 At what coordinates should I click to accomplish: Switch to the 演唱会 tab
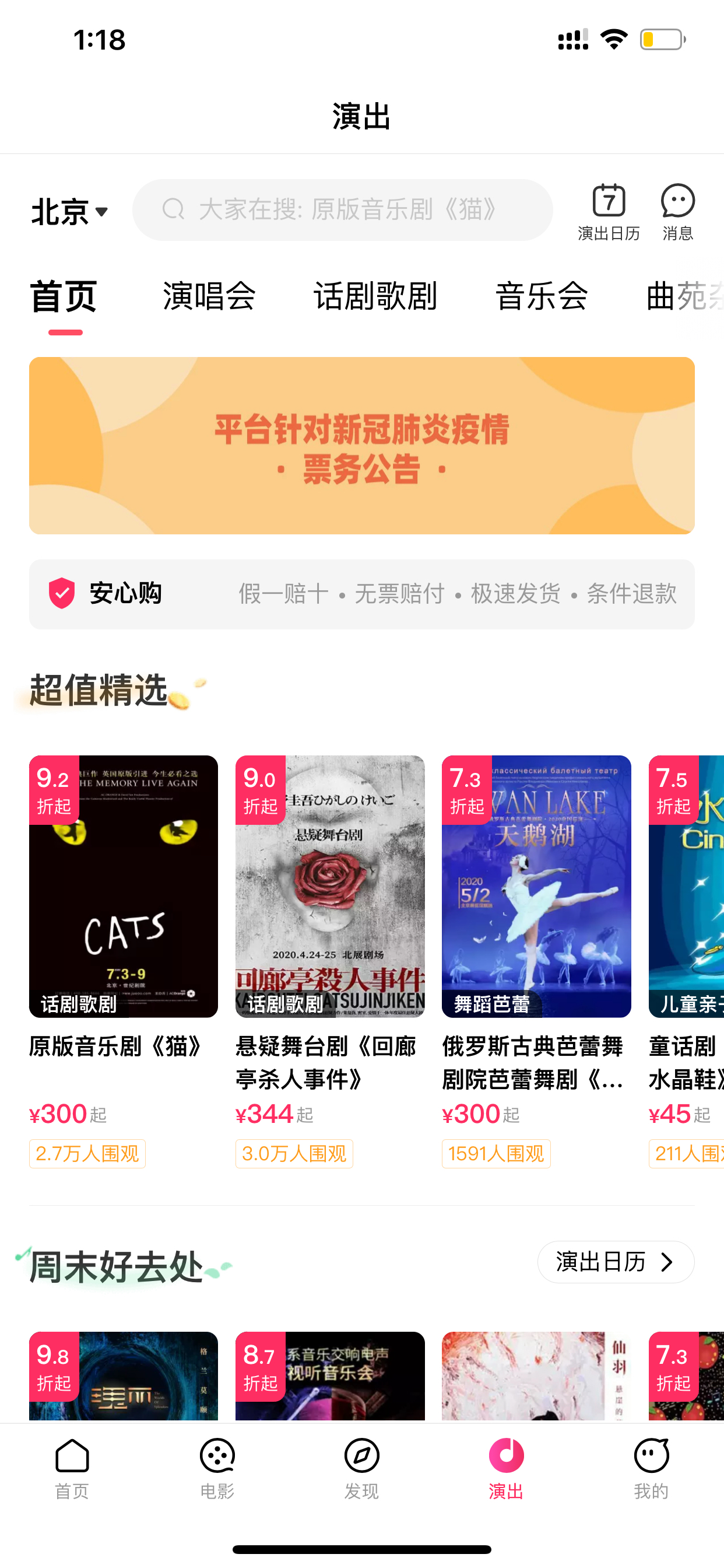pyautogui.click(x=209, y=296)
